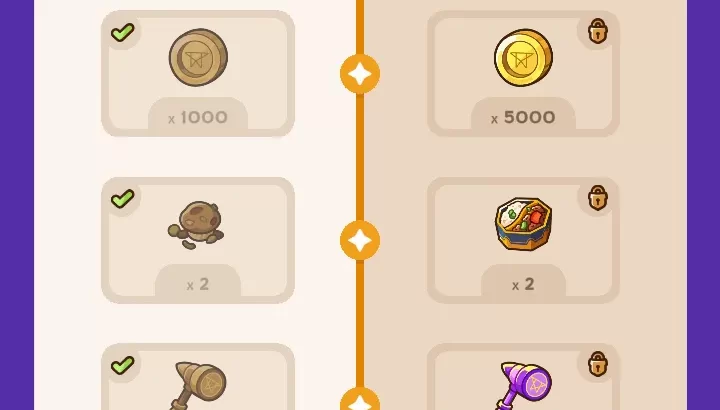The height and width of the screenshot is (410, 720).
Task: Select the claimed x2 brown doll reward
Action: click(198, 238)
